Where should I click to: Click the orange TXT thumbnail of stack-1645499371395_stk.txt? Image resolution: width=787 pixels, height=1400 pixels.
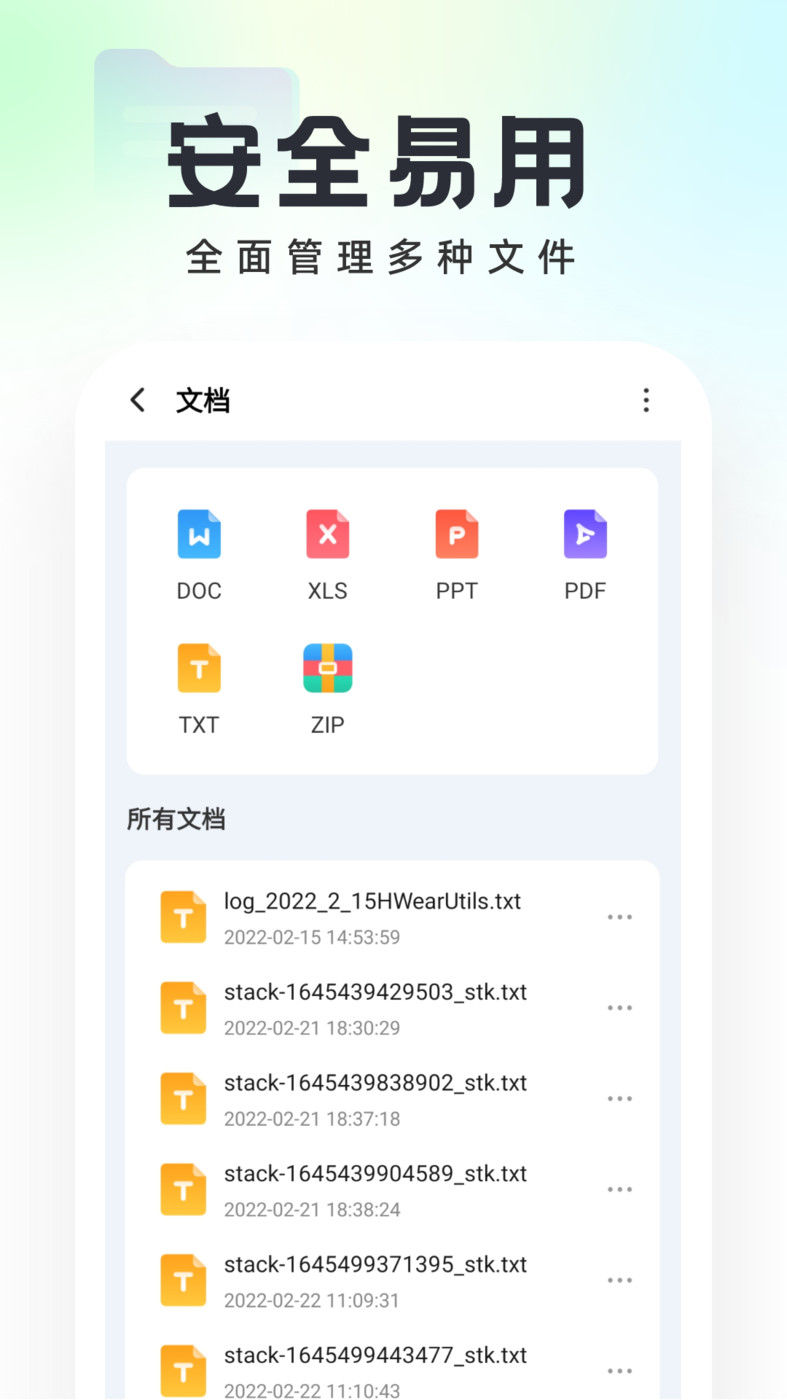tap(183, 1279)
